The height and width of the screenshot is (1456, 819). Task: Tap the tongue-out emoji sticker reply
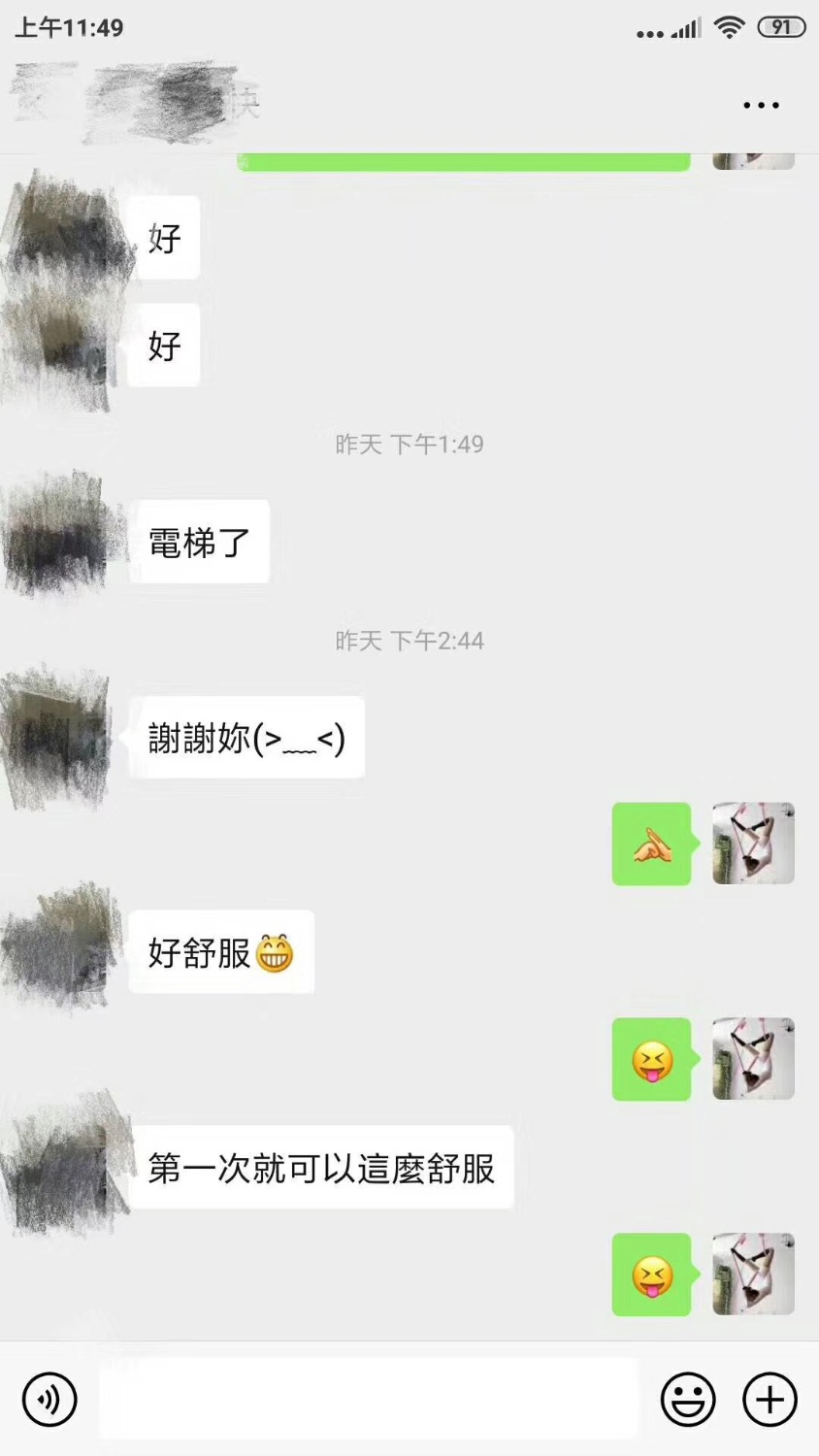point(651,1060)
